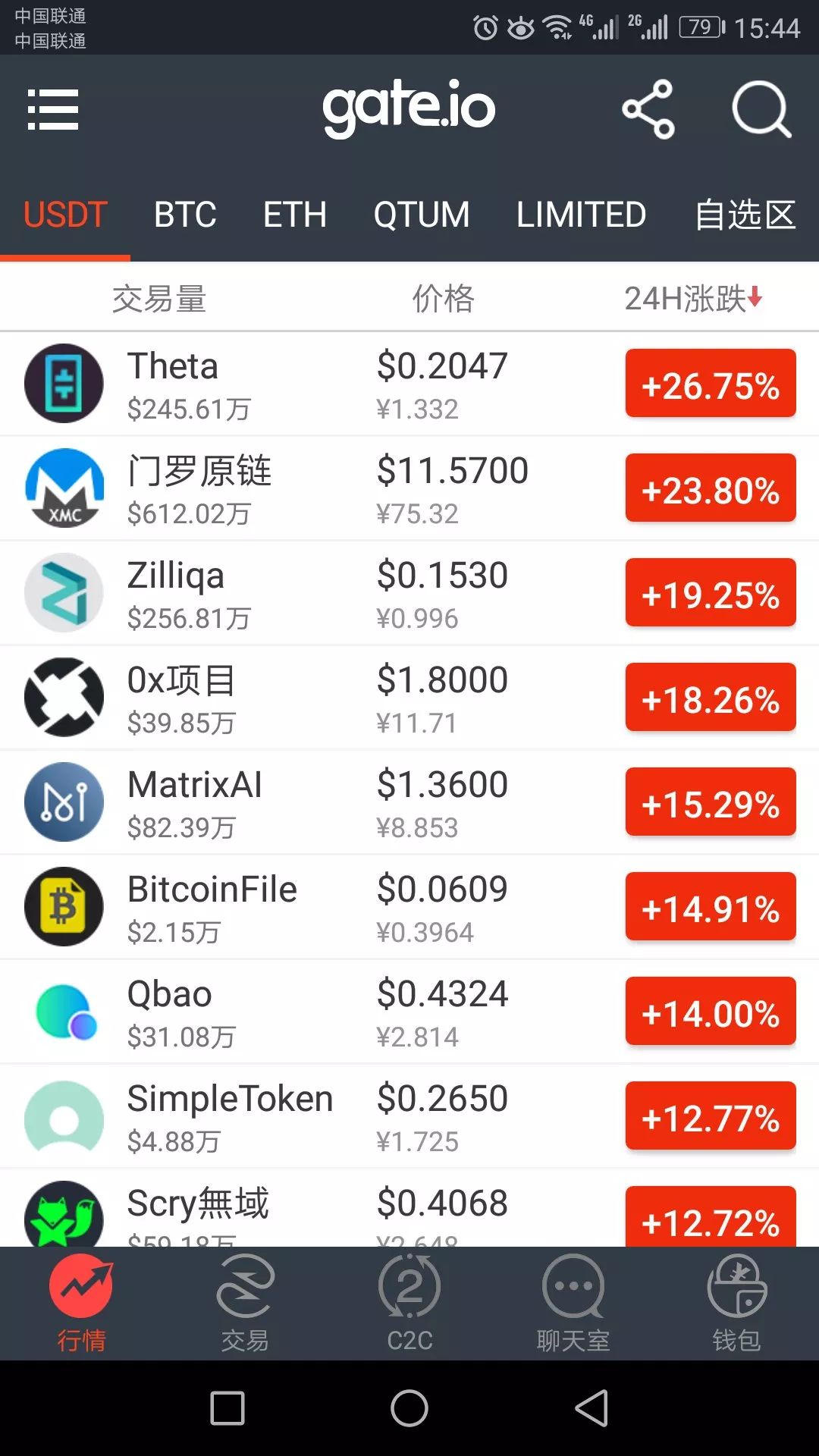The height and width of the screenshot is (1456, 819).
Task: Click the 0x project coin icon
Action: [x=64, y=697]
